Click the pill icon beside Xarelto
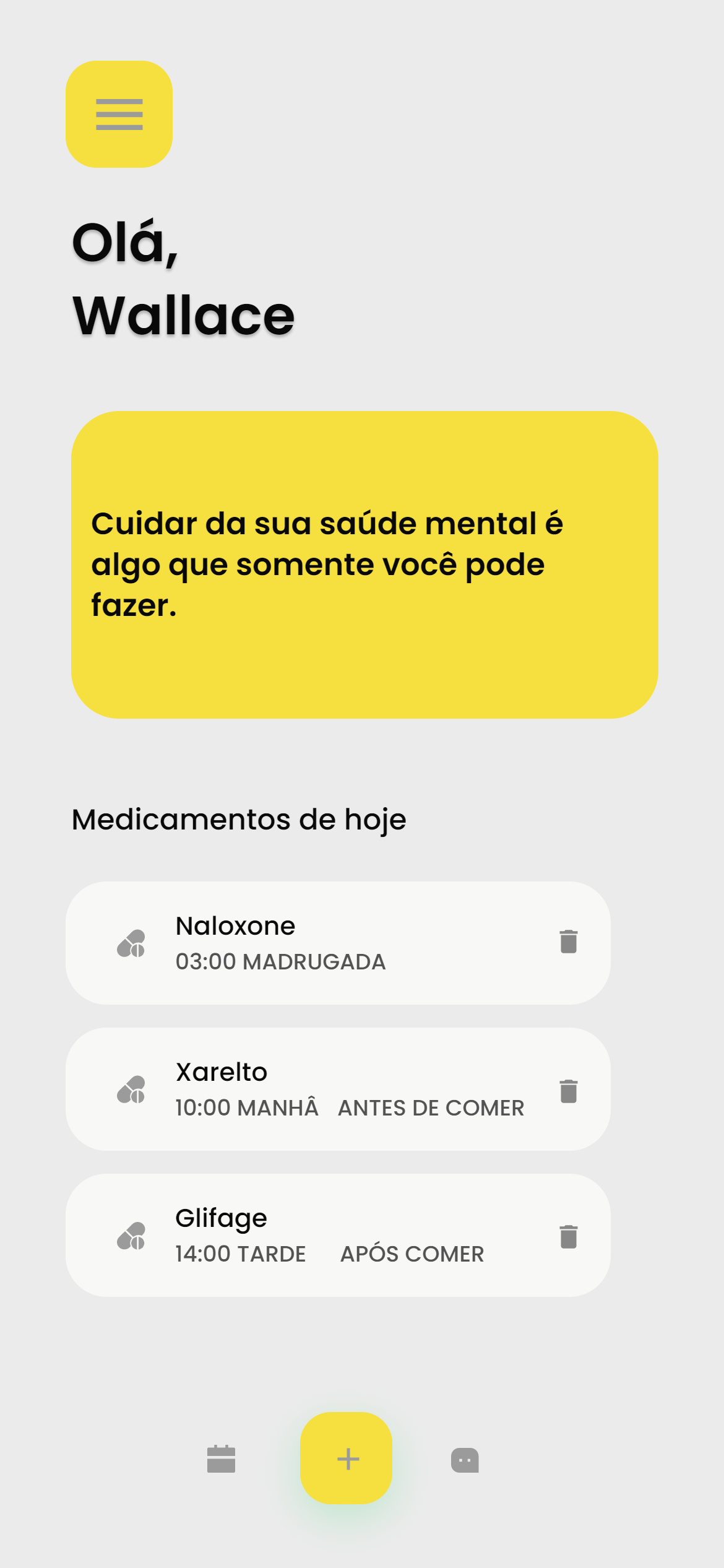 coord(131,1089)
